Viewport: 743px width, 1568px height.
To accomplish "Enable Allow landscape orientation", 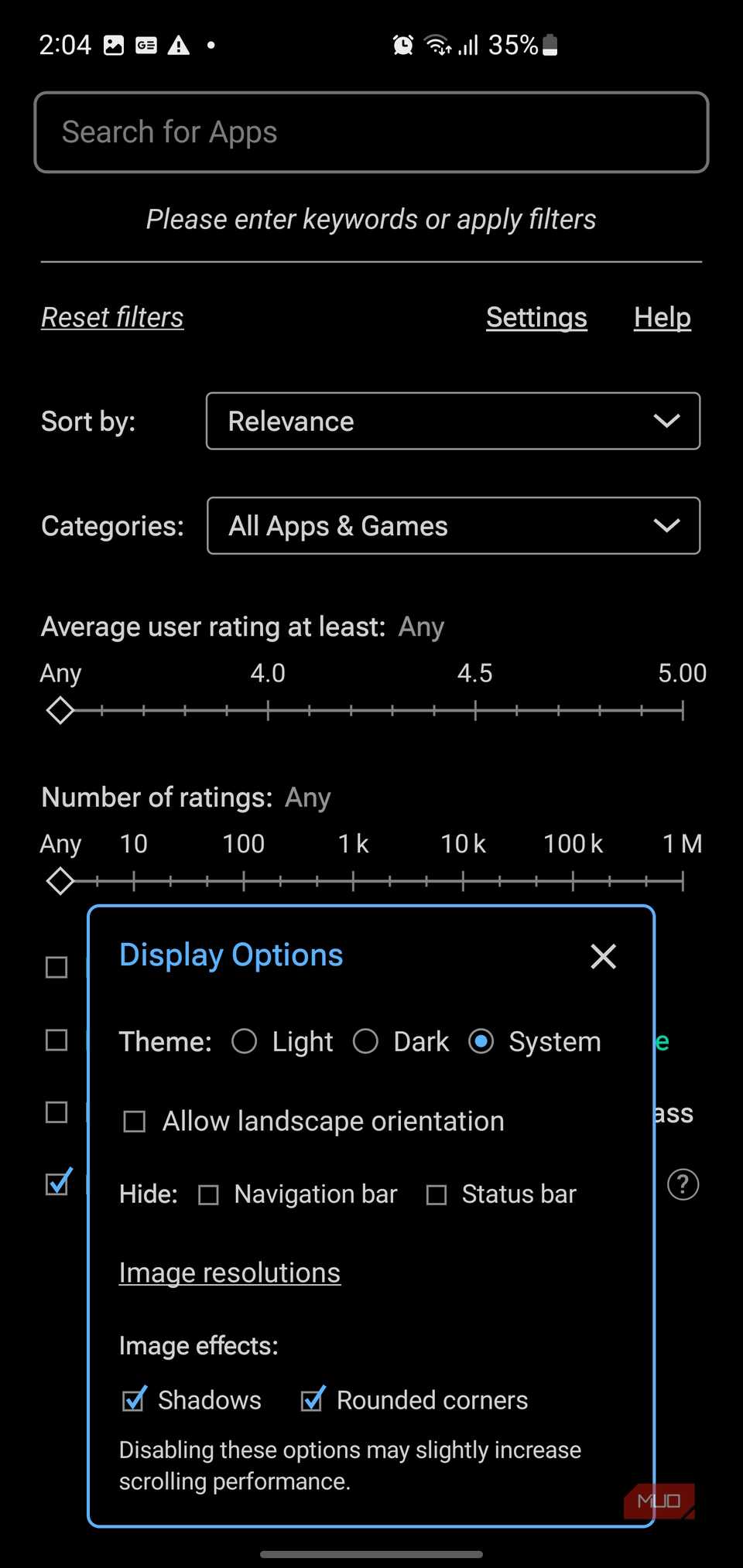I will pyautogui.click(x=134, y=1121).
